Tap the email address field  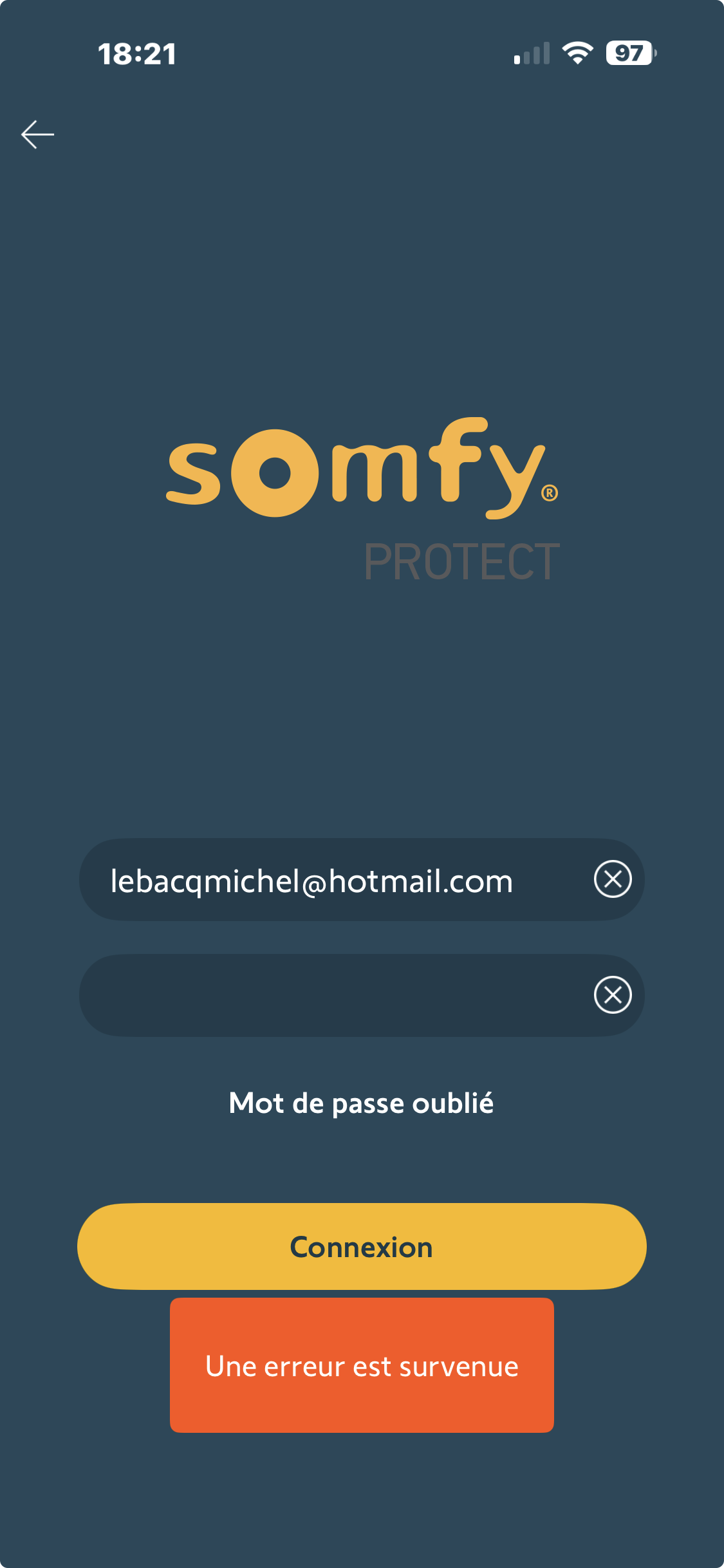322,880
